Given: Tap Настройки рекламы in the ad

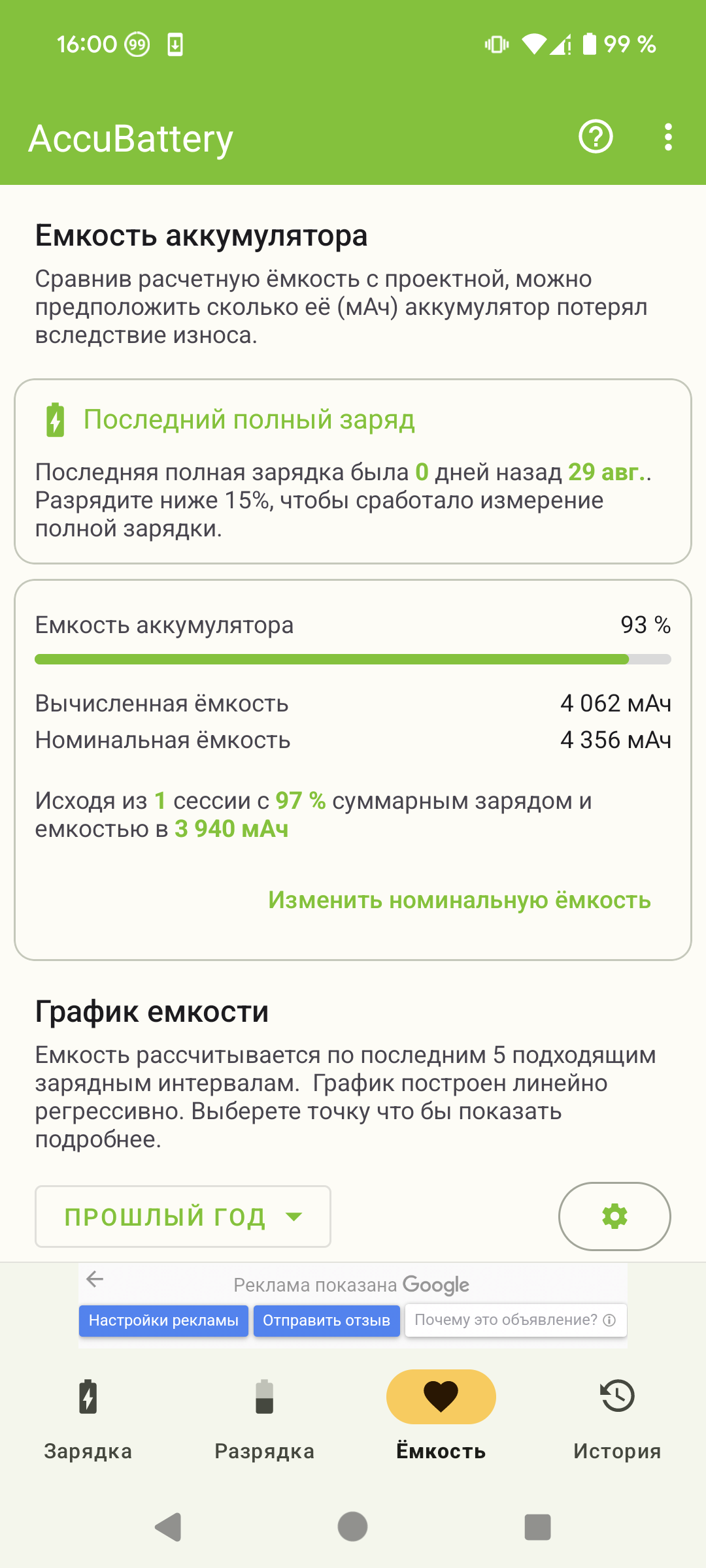Looking at the screenshot, I should 163,1320.
